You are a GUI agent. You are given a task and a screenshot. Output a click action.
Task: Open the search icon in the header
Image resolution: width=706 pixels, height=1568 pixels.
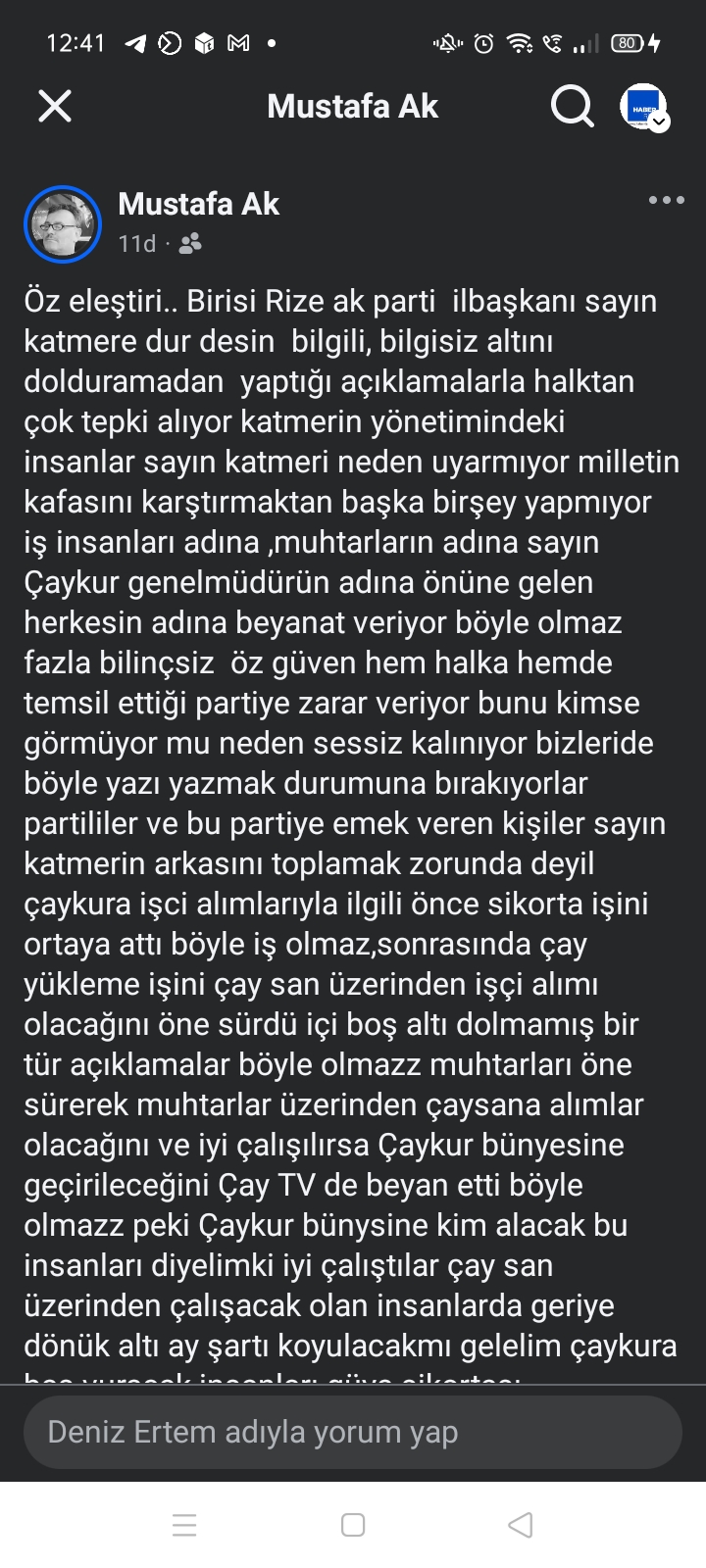coord(572,106)
